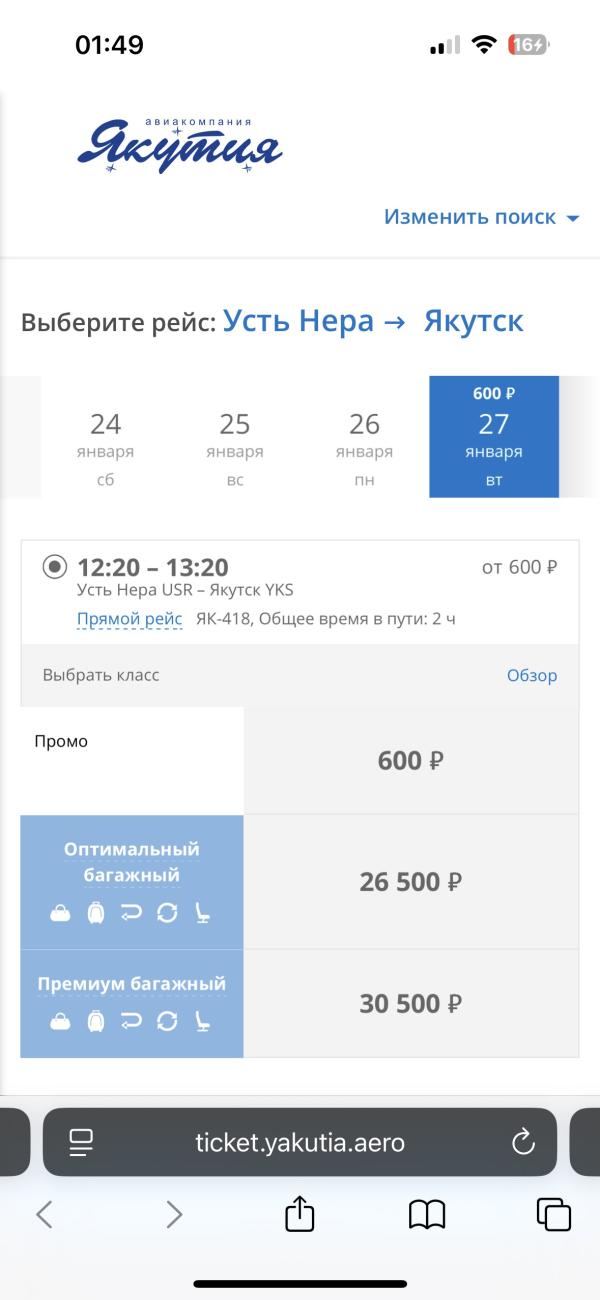This screenshot has width=600, height=1300.
Task: Choose the Премиум багажный fare for 30 500 ₽
Action: [411, 1003]
